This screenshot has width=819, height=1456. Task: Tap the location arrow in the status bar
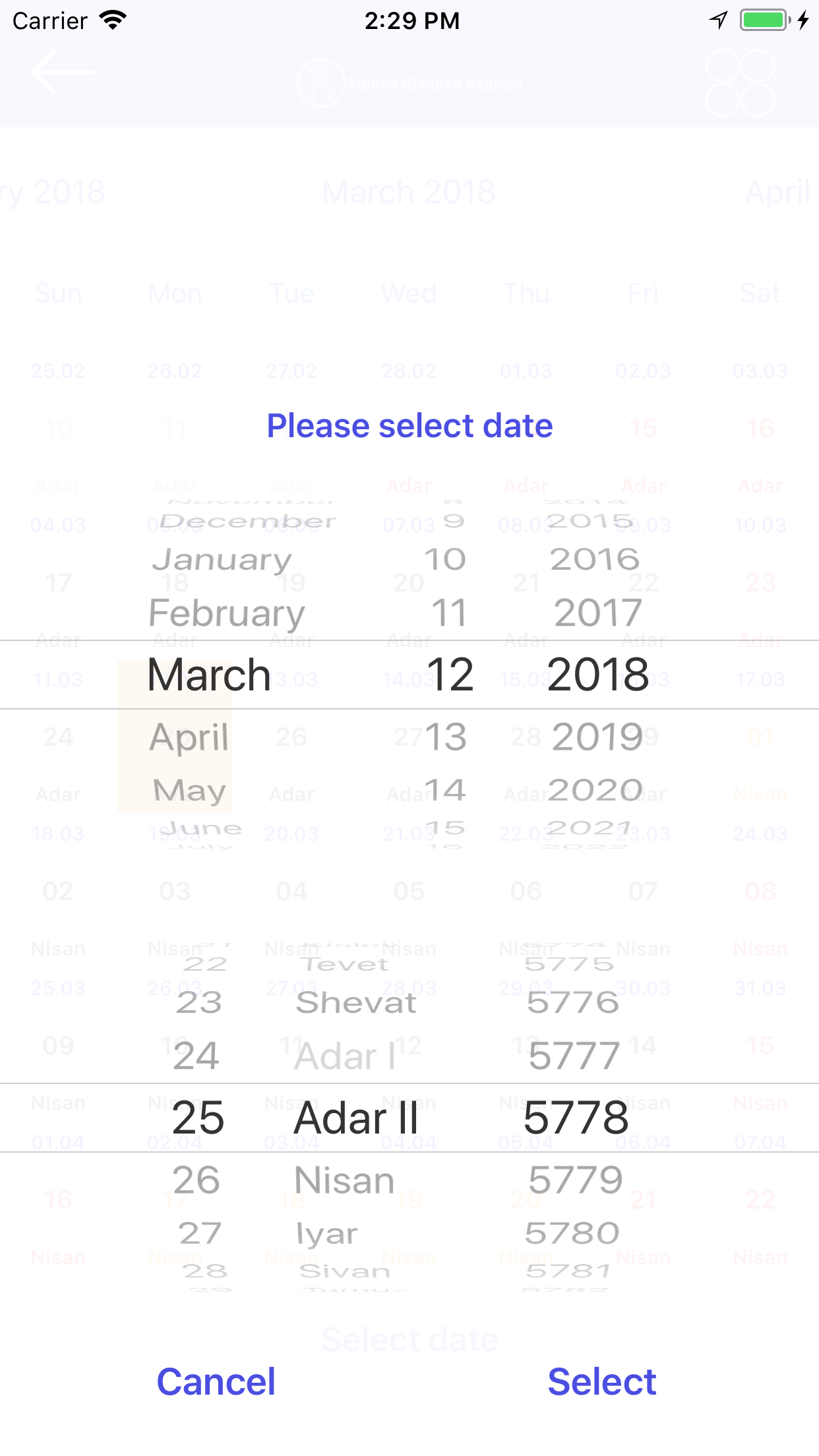[x=719, y=20]
